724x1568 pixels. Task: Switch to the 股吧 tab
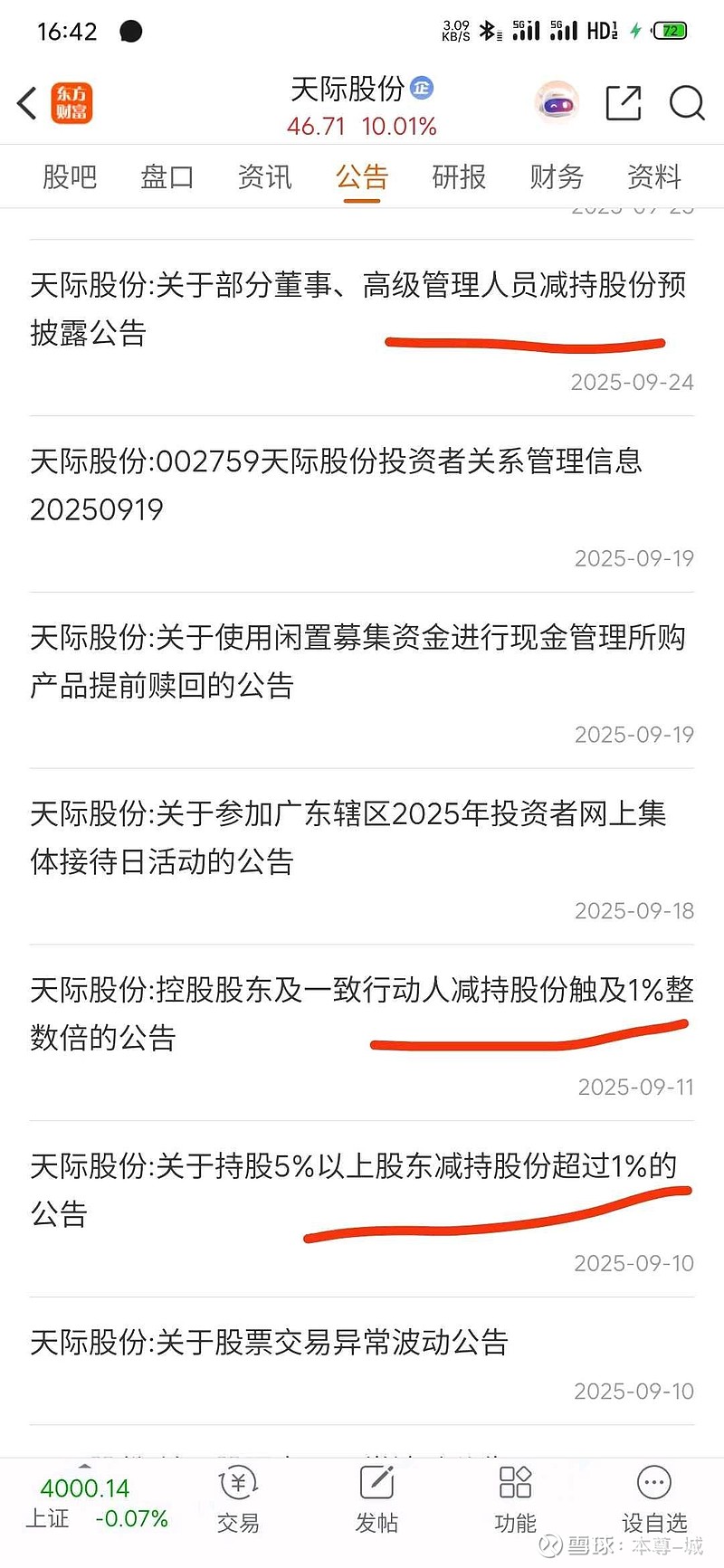[70, 177]
